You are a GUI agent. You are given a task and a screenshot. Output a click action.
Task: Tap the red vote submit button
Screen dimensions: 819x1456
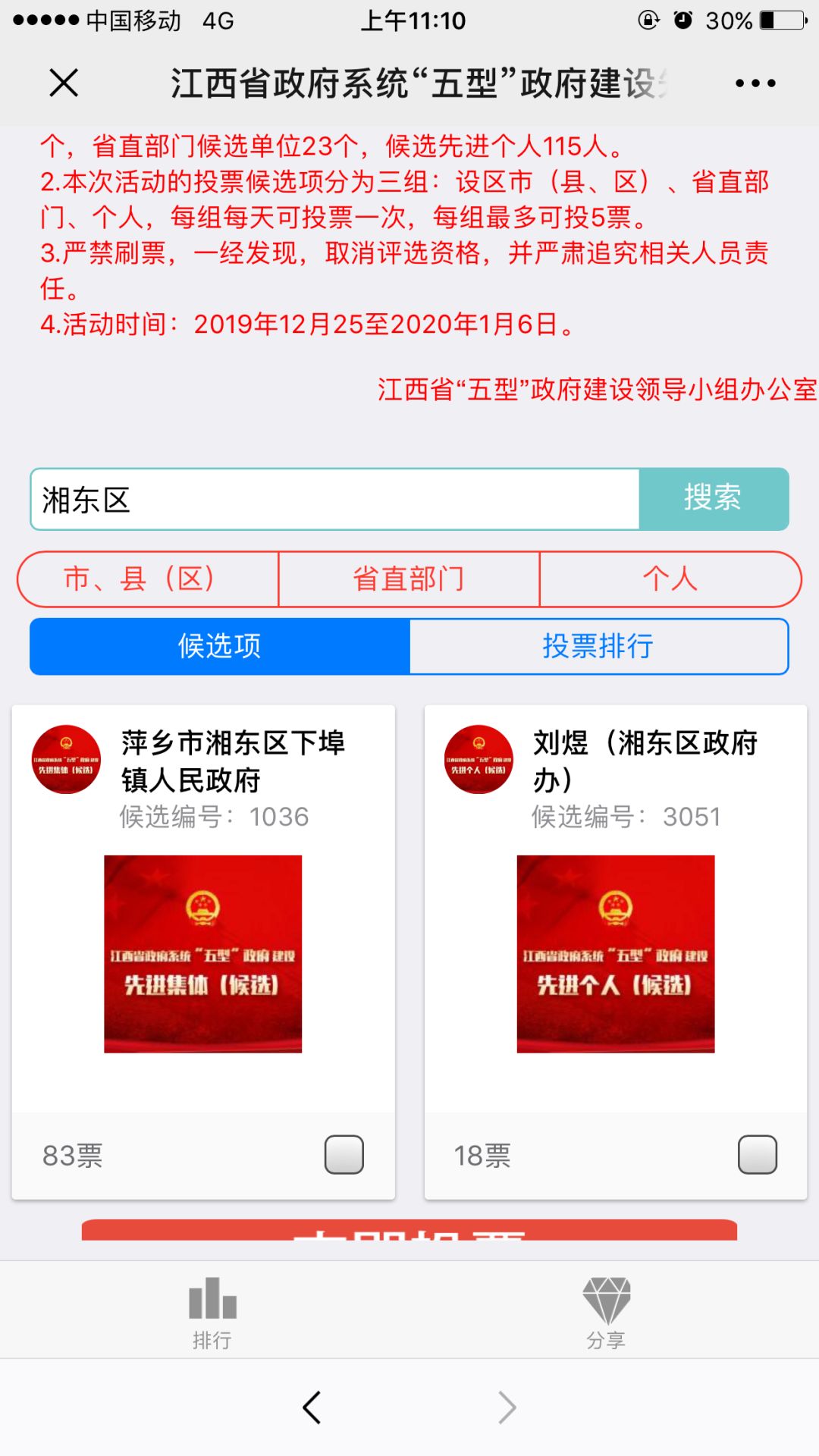(x=409, y=1231)
